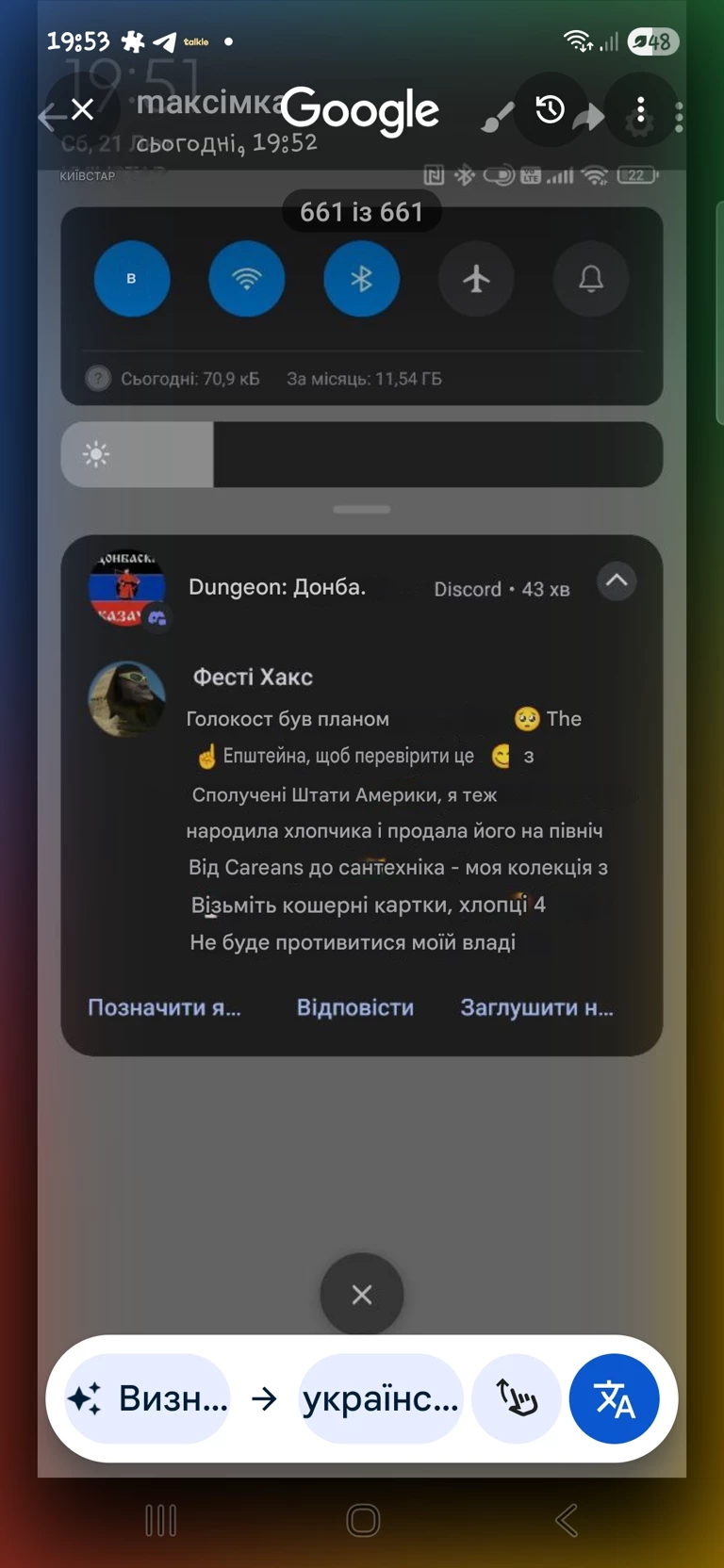Close the Google Lens screen
The image size is (724, 1568).
click(82, 110)
